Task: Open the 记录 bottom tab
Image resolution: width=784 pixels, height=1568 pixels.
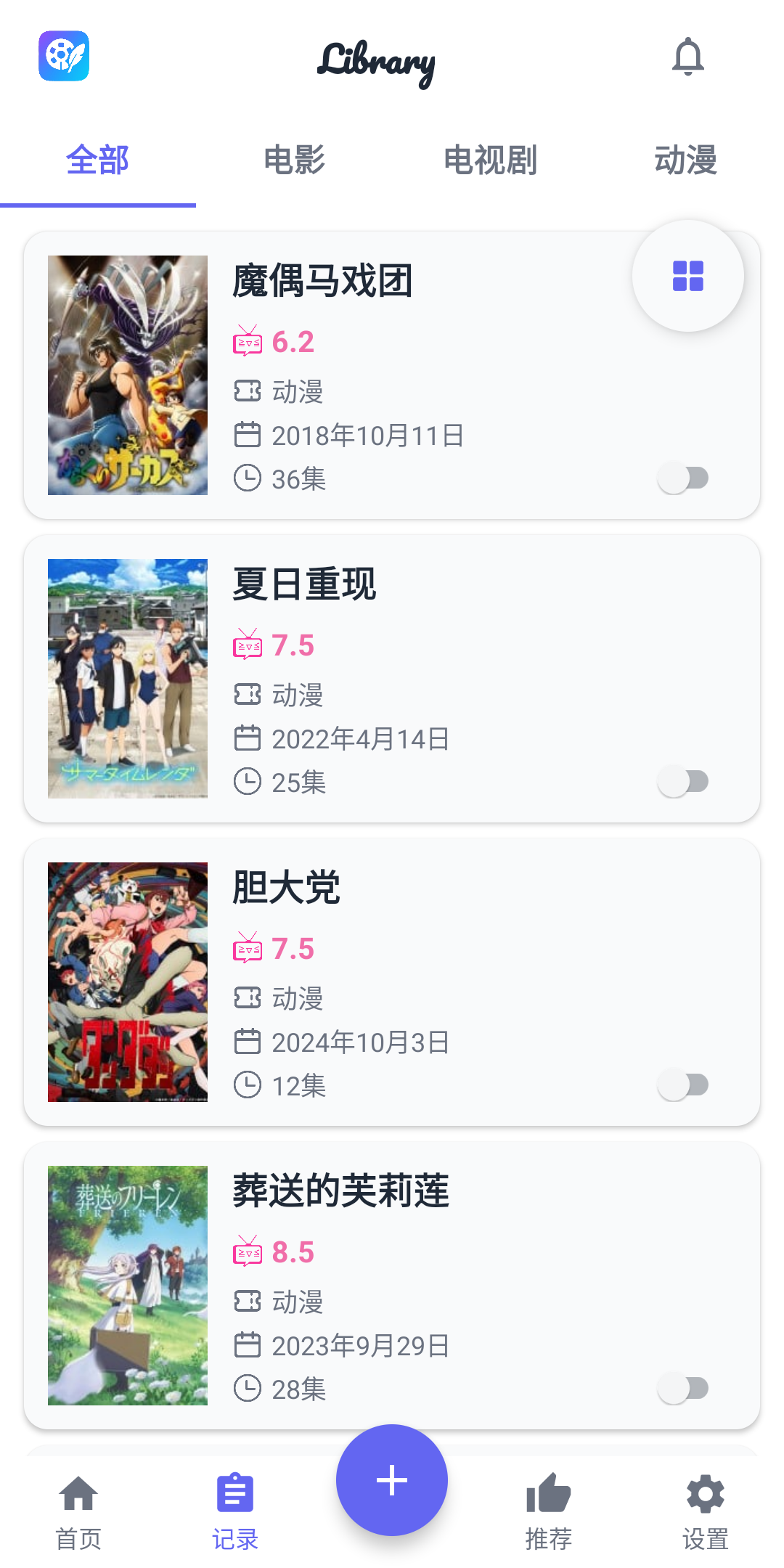Action: (x=235, y=1510)
